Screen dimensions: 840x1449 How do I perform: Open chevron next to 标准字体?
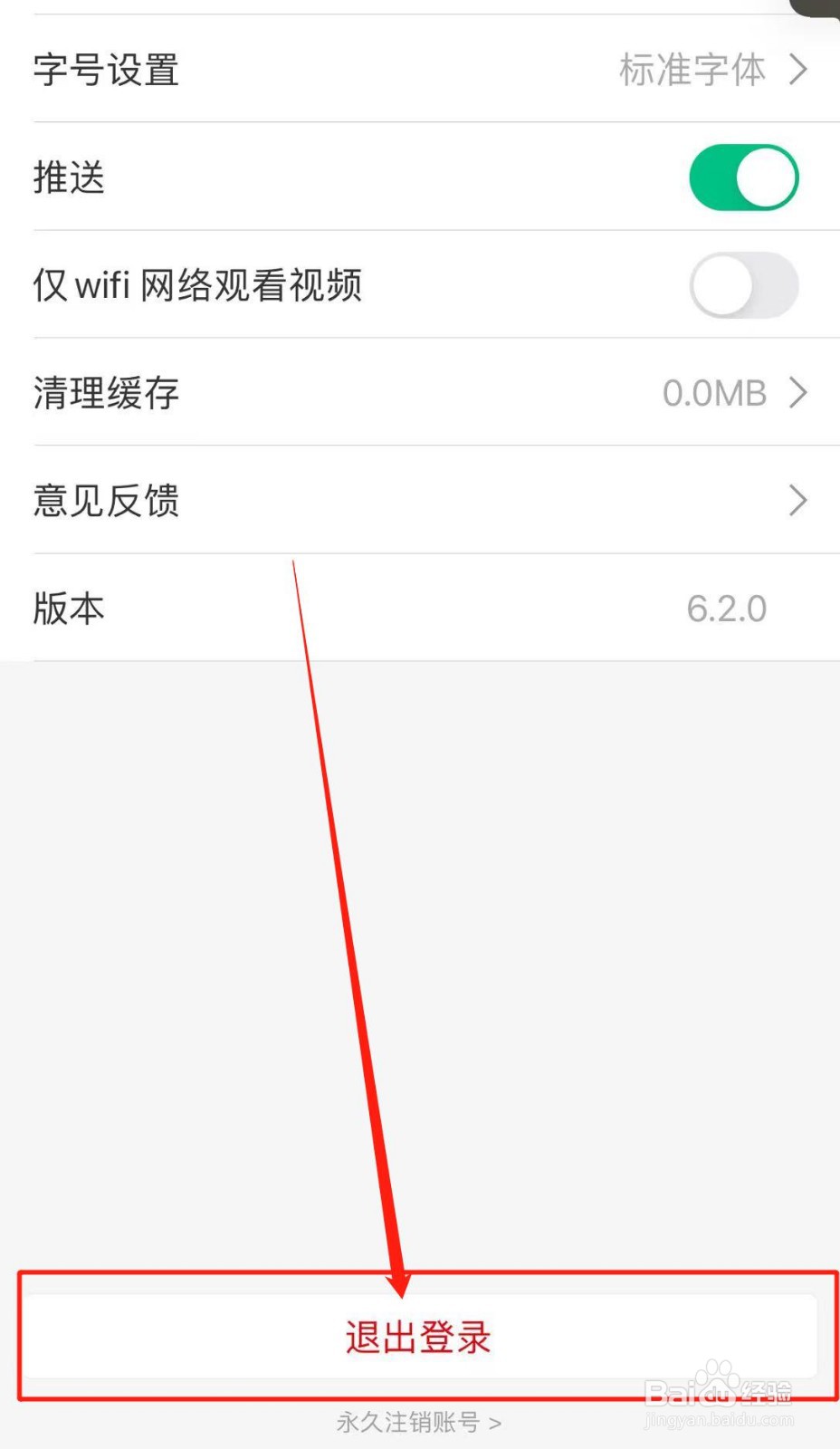797,70
